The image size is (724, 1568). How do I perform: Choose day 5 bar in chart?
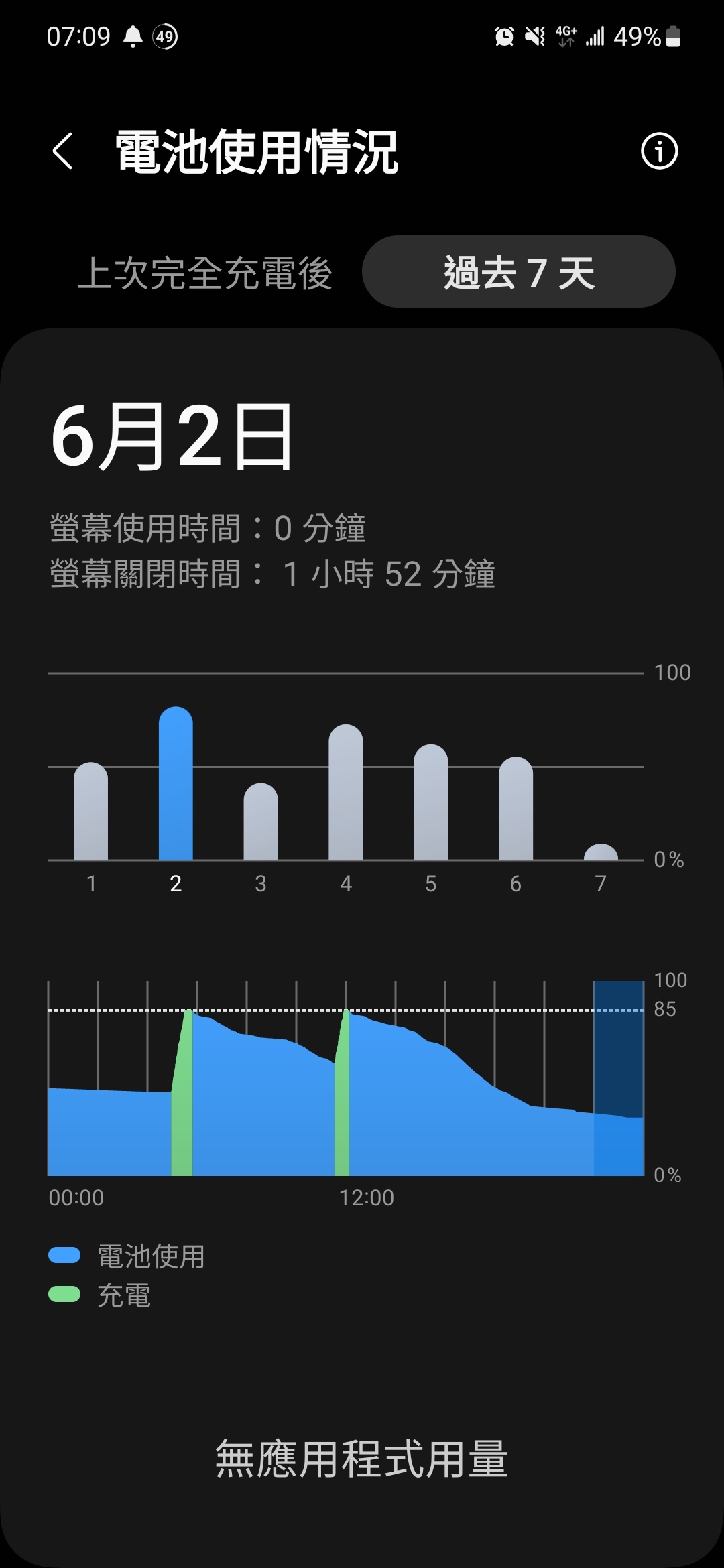[x=430, y=803]
